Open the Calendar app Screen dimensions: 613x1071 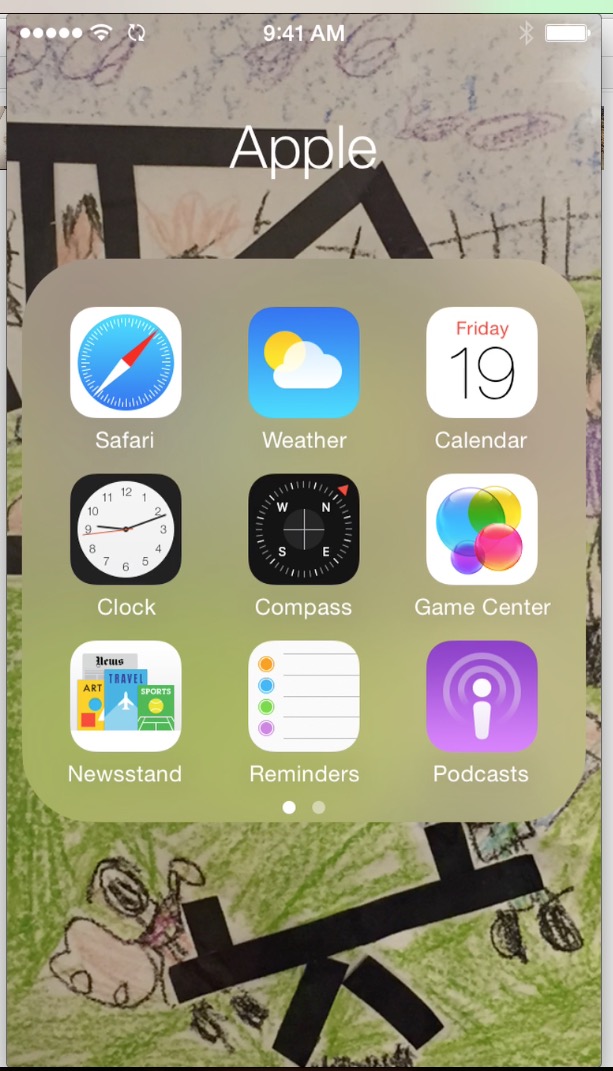tap(481, 362)
